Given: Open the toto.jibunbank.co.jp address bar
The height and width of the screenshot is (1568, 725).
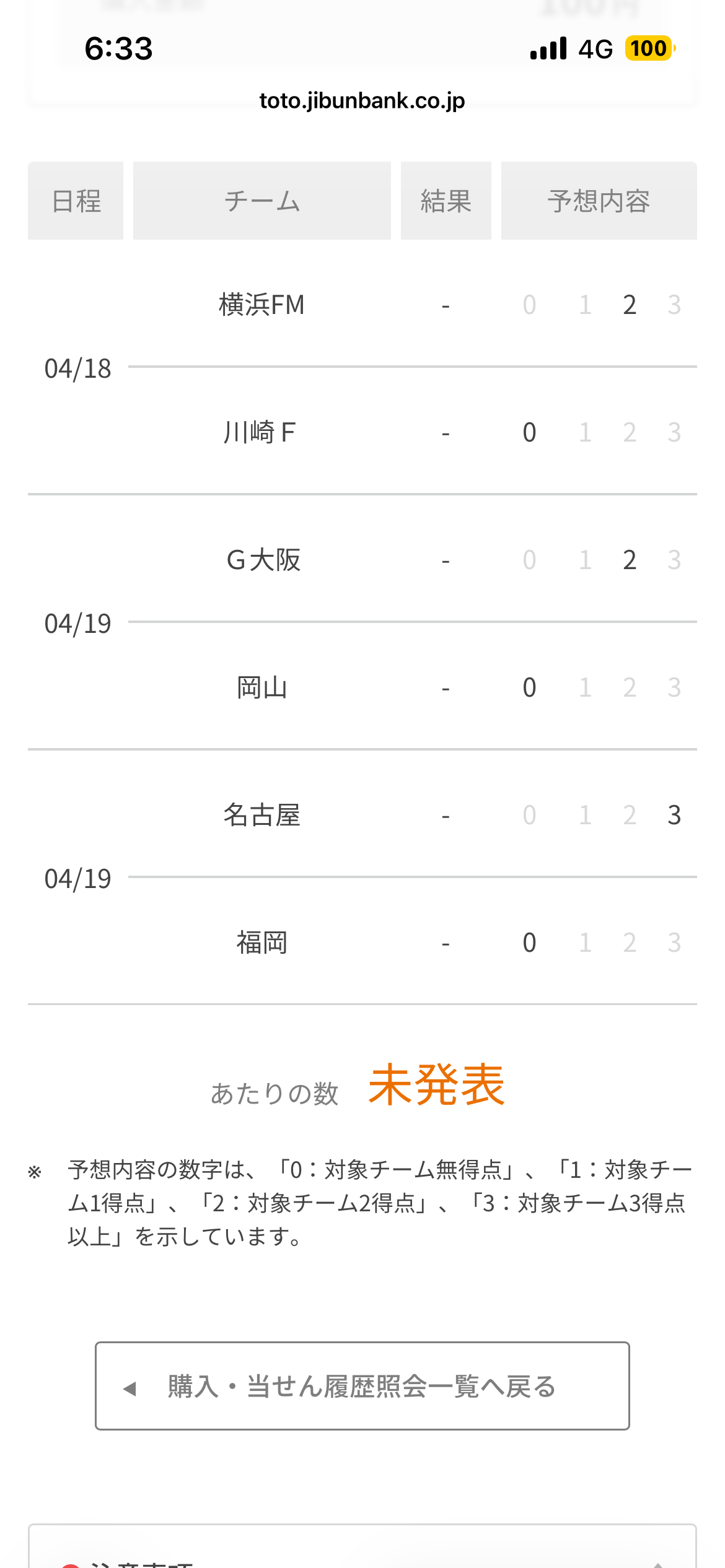Looking at the screenshot, I should coord(362,100).
